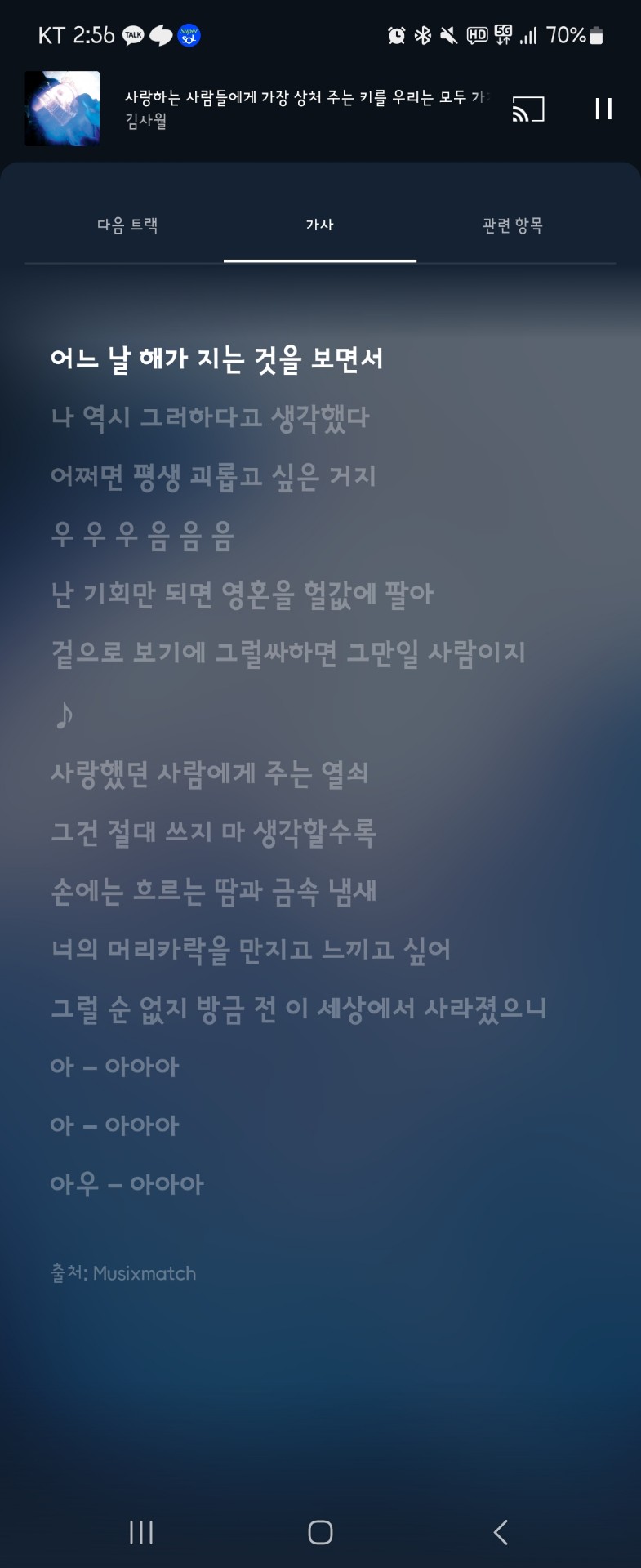Pause the currently playing song

(x=603, y=109)
